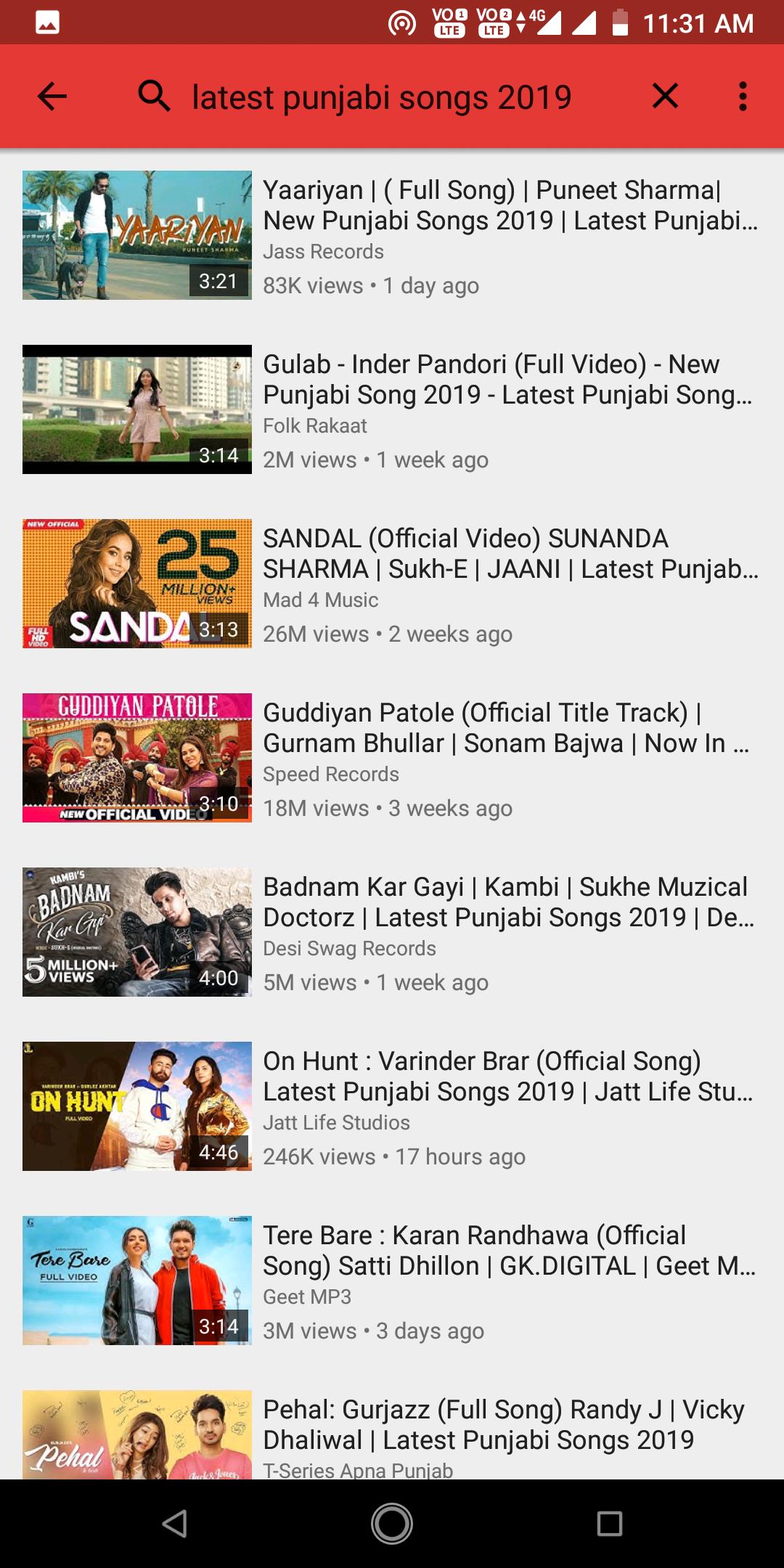Go back using the header arrow
The width and height of the screenshot is (784, 1568).
click(x=52, y=97)
